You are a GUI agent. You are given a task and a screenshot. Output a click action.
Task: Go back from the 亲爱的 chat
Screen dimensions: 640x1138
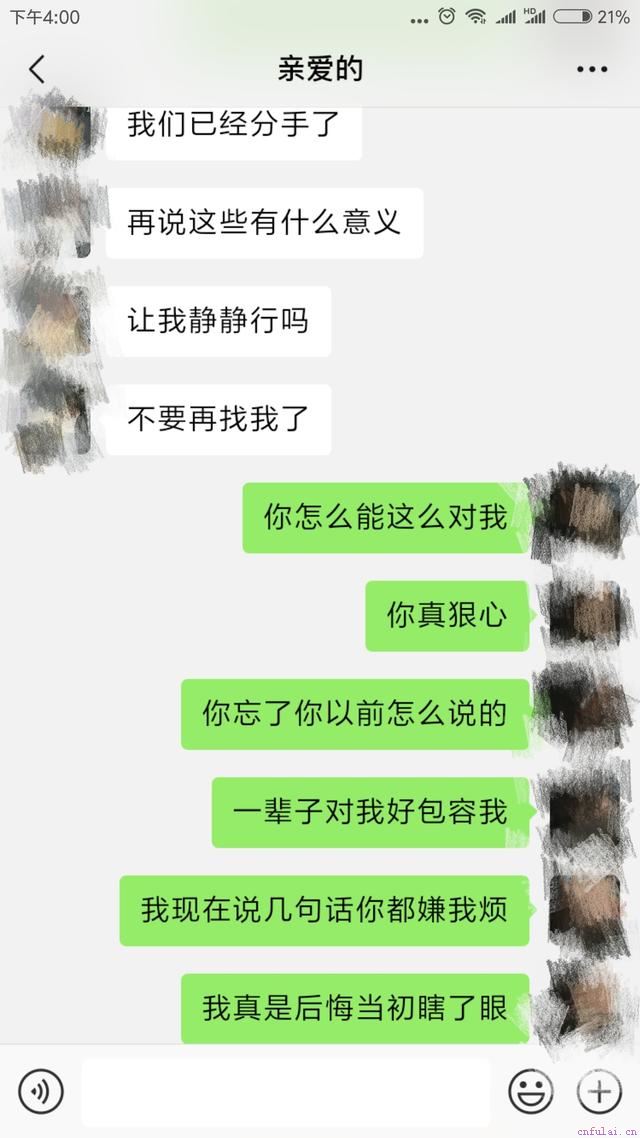coord(37,69)
